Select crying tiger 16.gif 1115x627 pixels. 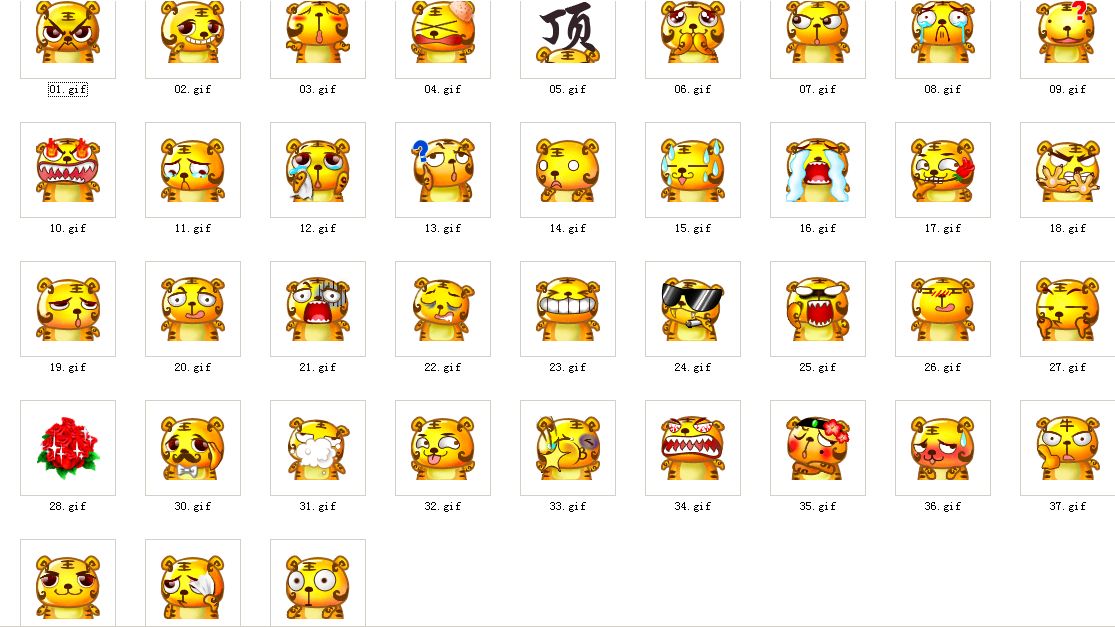click(818, 169)
